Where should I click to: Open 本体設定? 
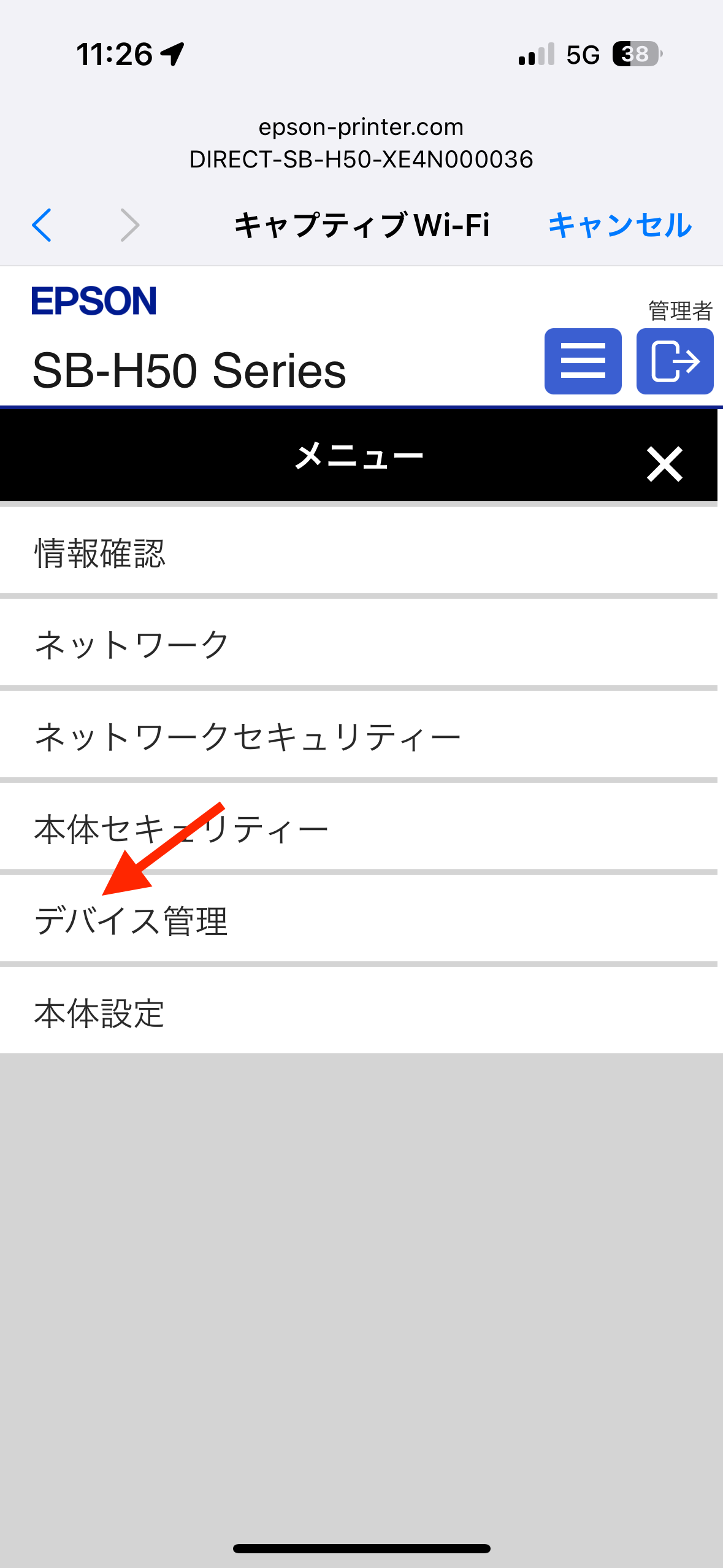[x=359, y=1012]
